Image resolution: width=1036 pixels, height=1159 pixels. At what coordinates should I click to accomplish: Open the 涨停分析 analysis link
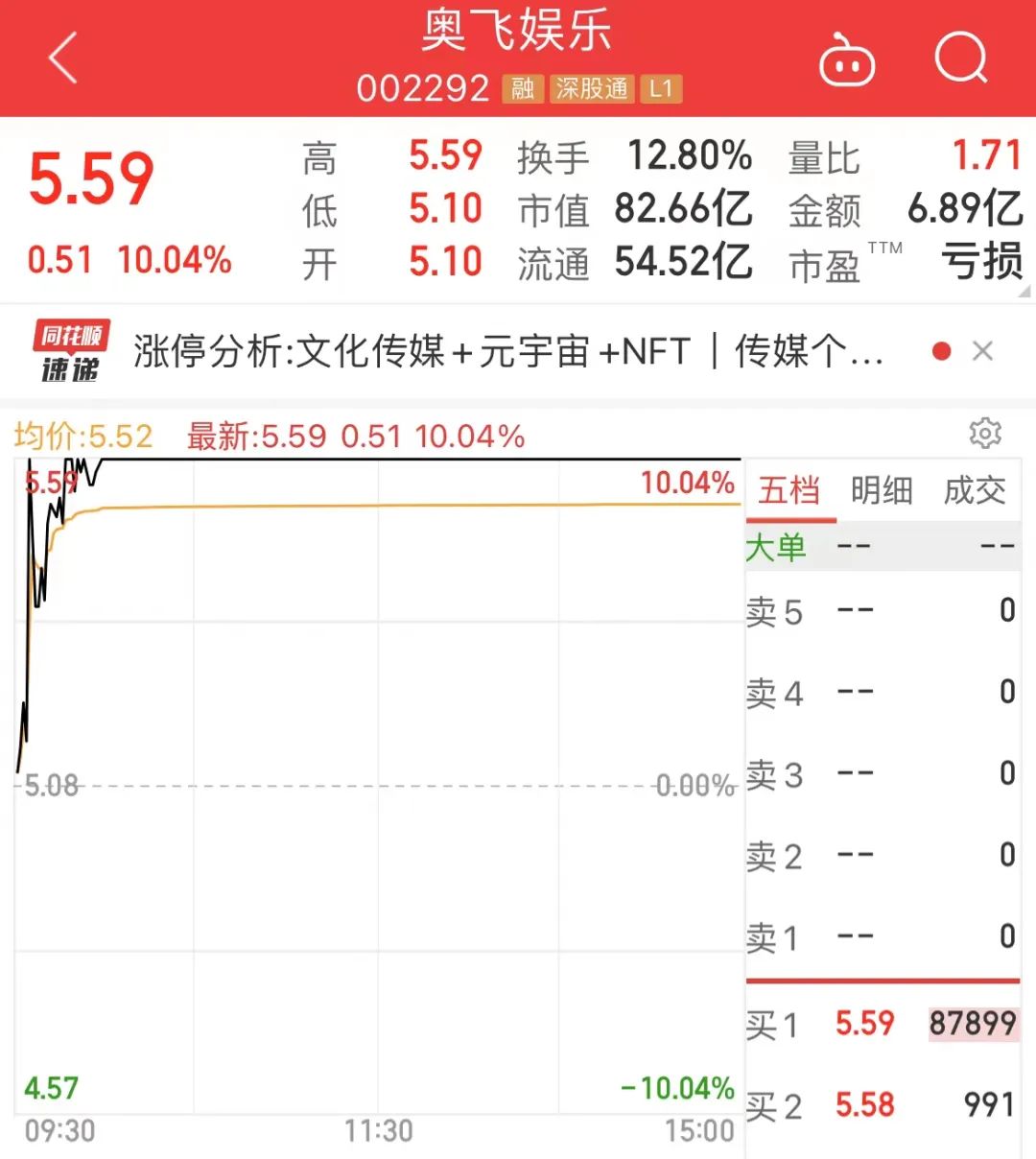[x=480, y=351]
